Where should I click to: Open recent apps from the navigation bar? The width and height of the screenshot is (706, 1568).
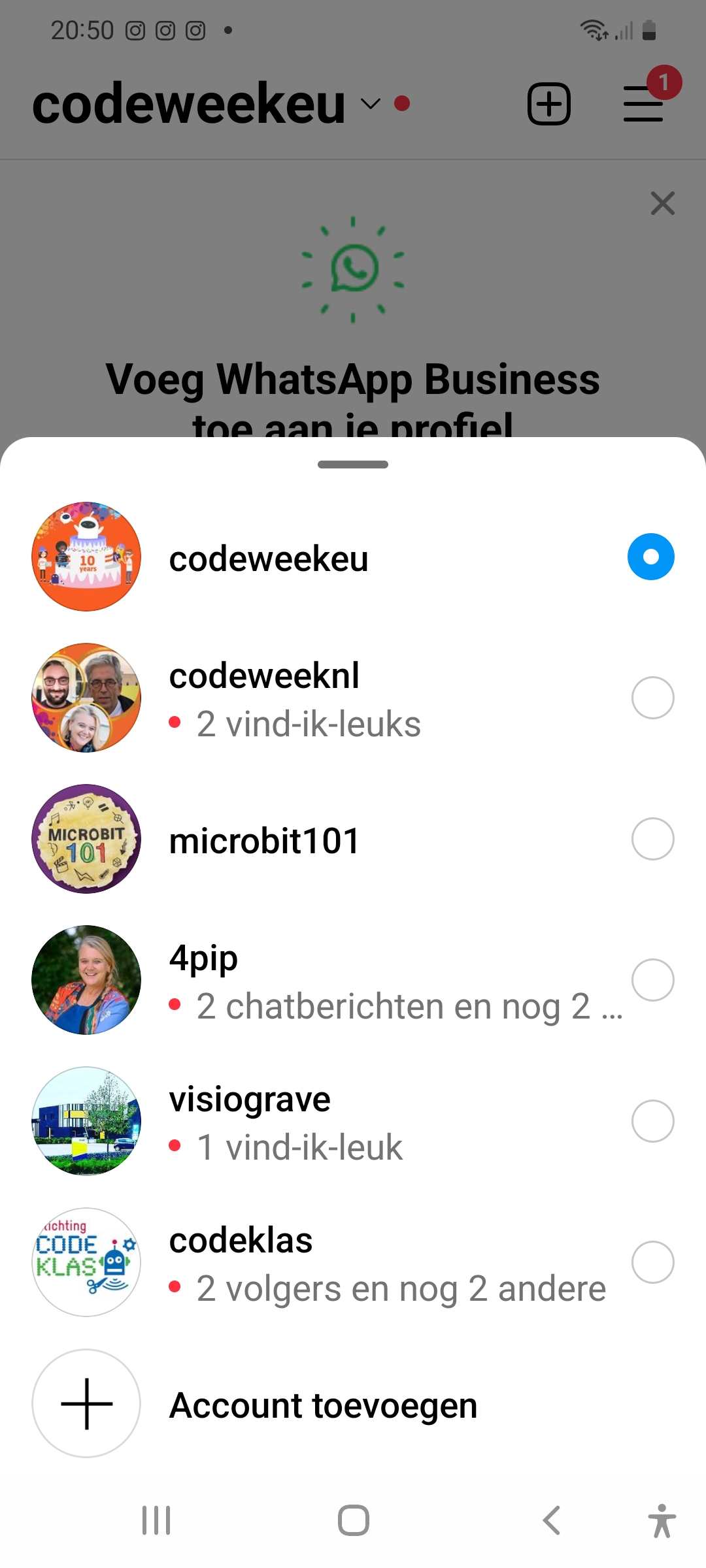[157, 1520]
